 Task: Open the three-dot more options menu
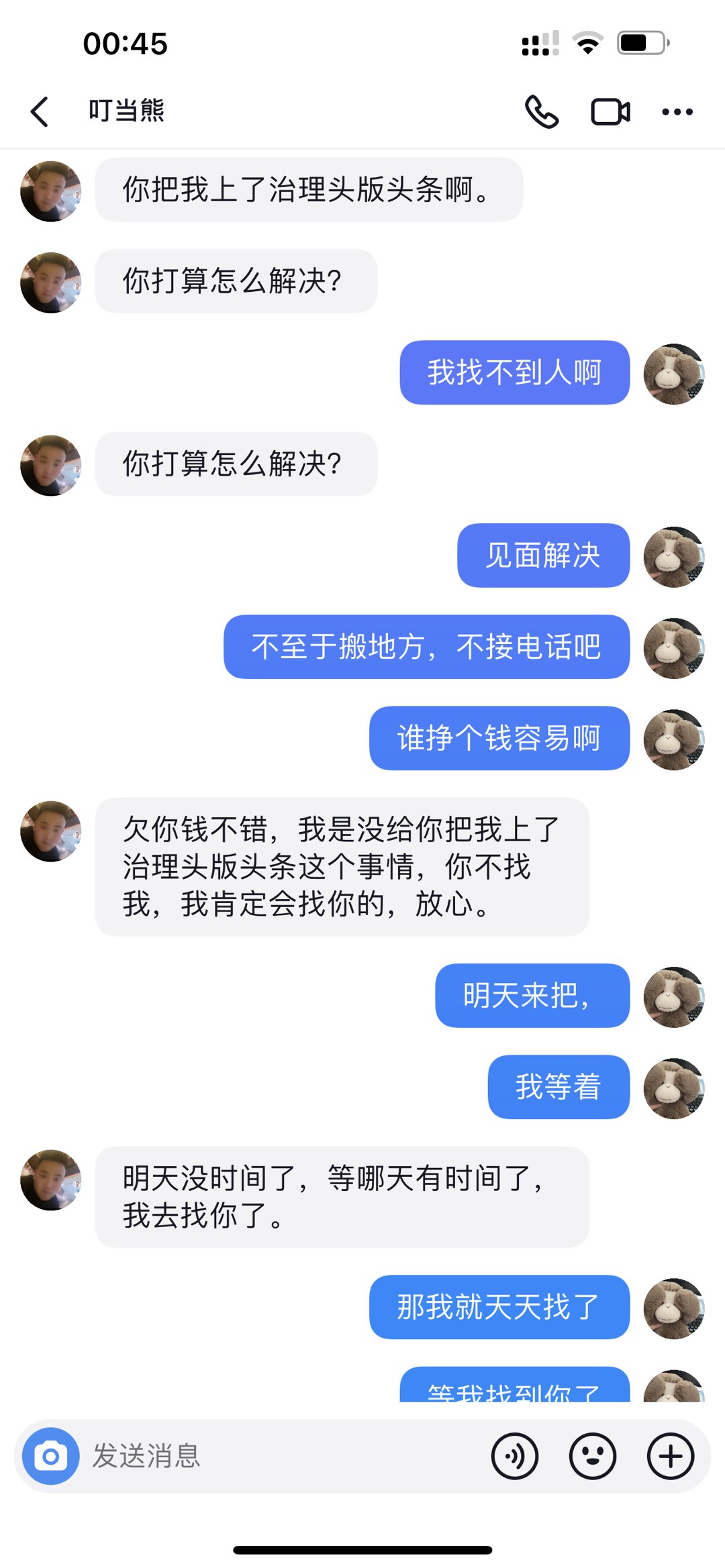(677, 111)
